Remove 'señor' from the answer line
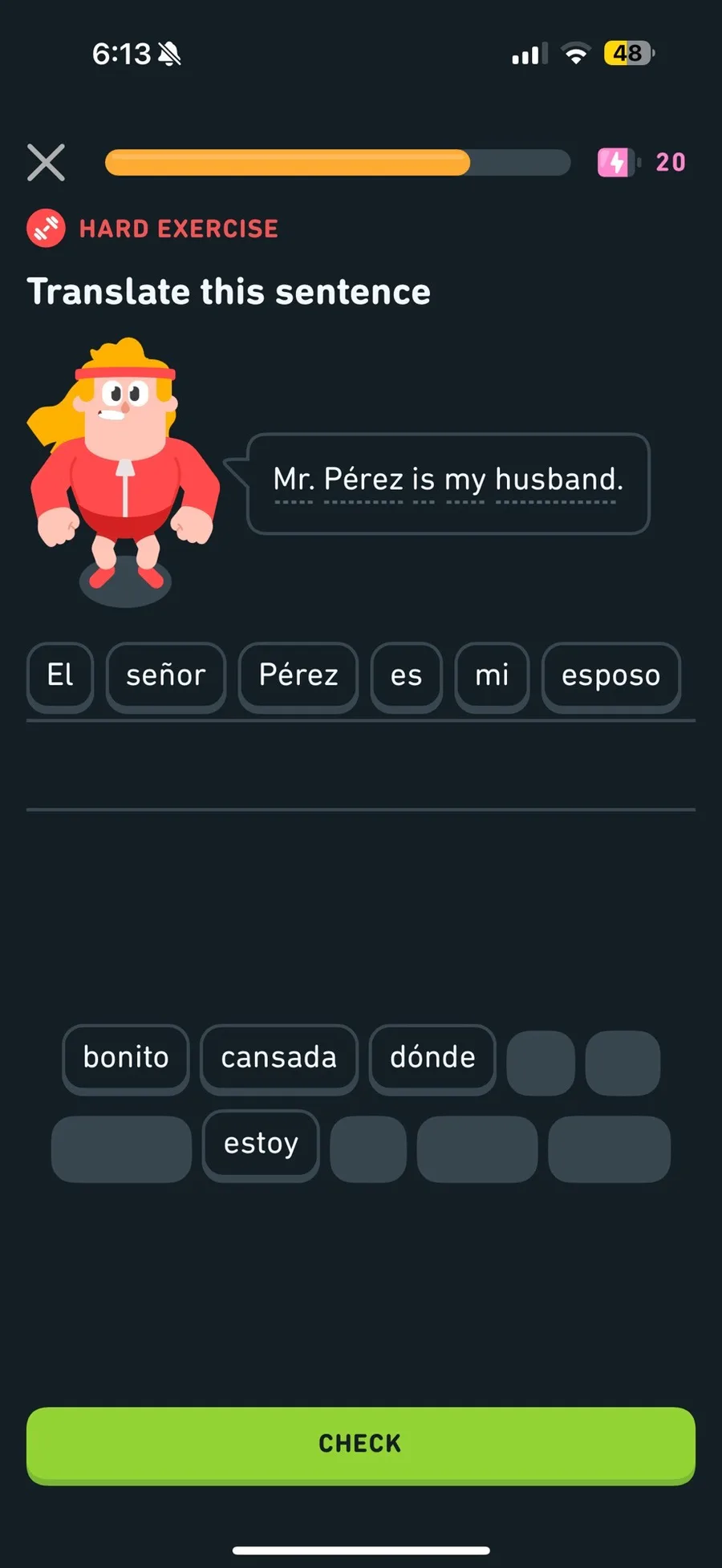This screenshot has height=1568, width=722. pos(166,675)
